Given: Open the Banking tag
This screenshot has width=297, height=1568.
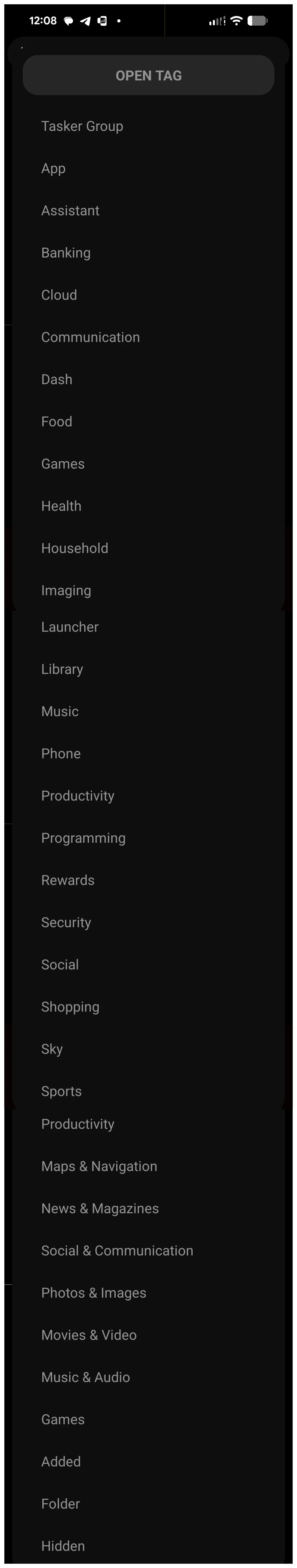Looking at the screenshot, I should point(66,253).
